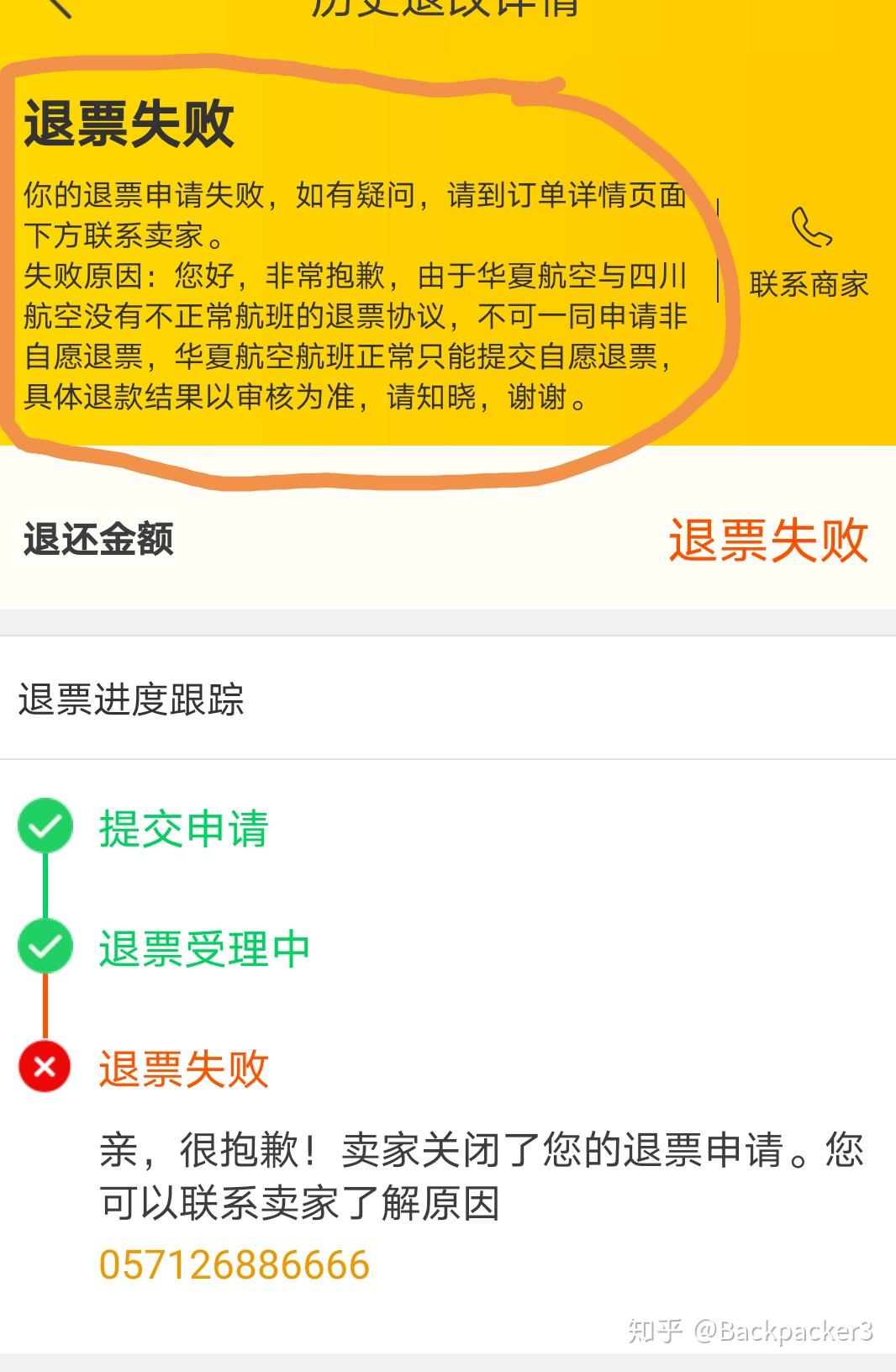Go back using the top-left arrow

click(x=59, y=7)
